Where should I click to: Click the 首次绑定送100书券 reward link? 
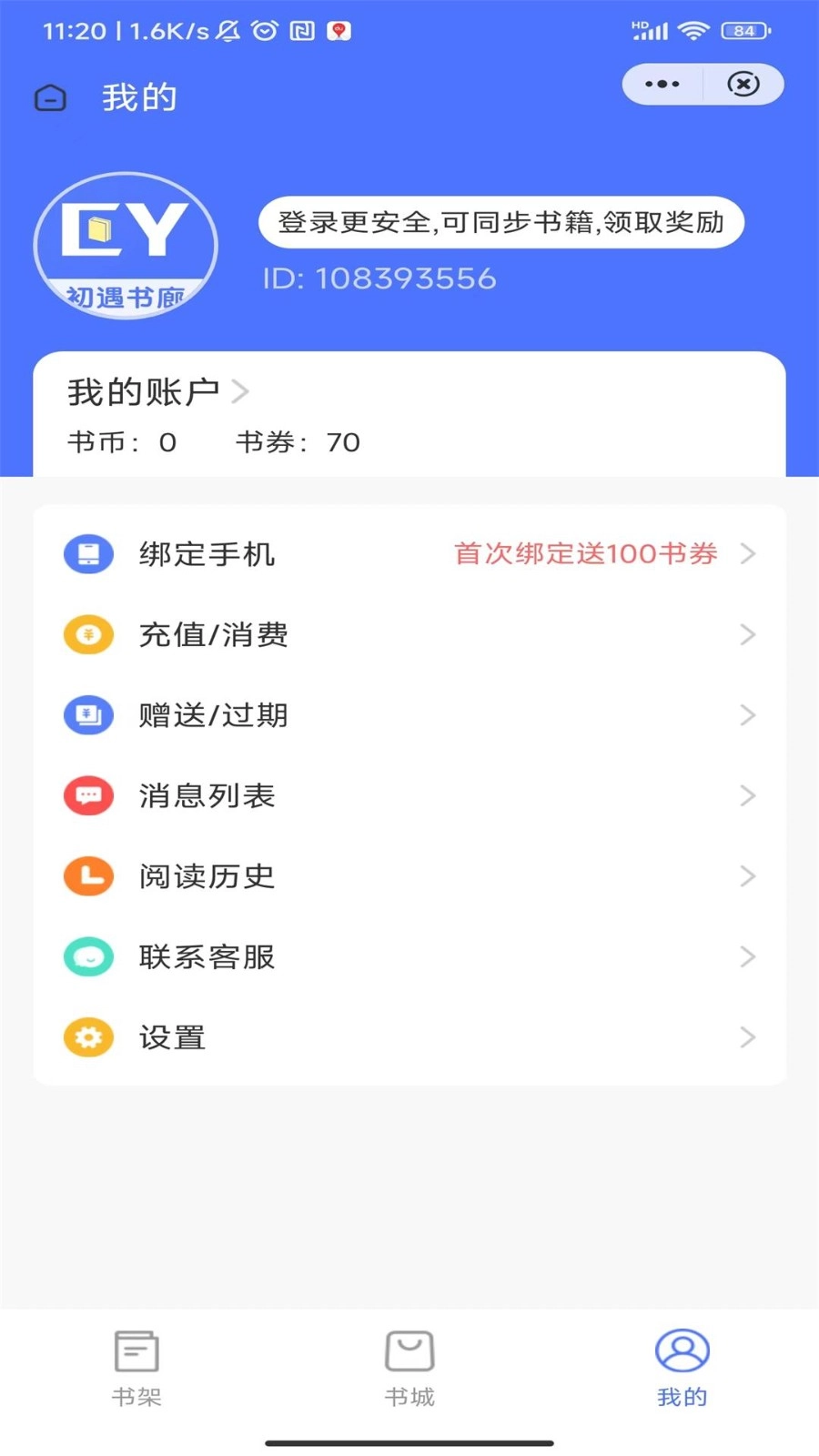[x=585, y=554]
